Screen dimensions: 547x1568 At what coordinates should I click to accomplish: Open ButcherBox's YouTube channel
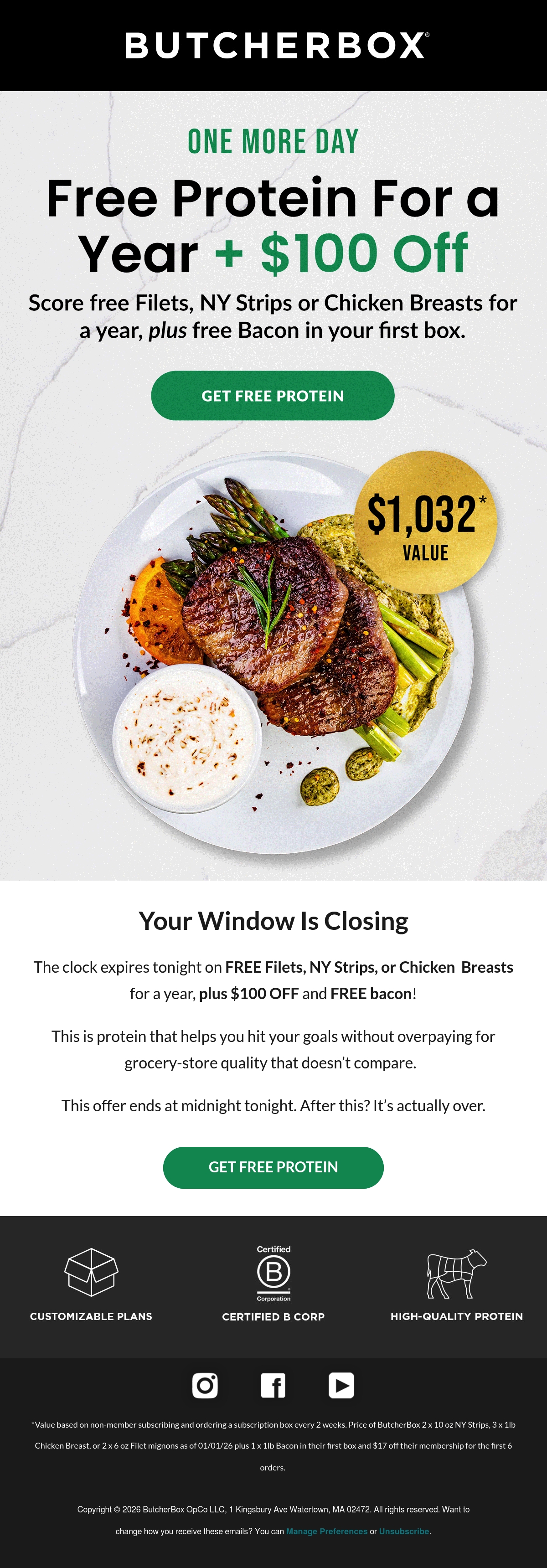[x=341, y=1385]
